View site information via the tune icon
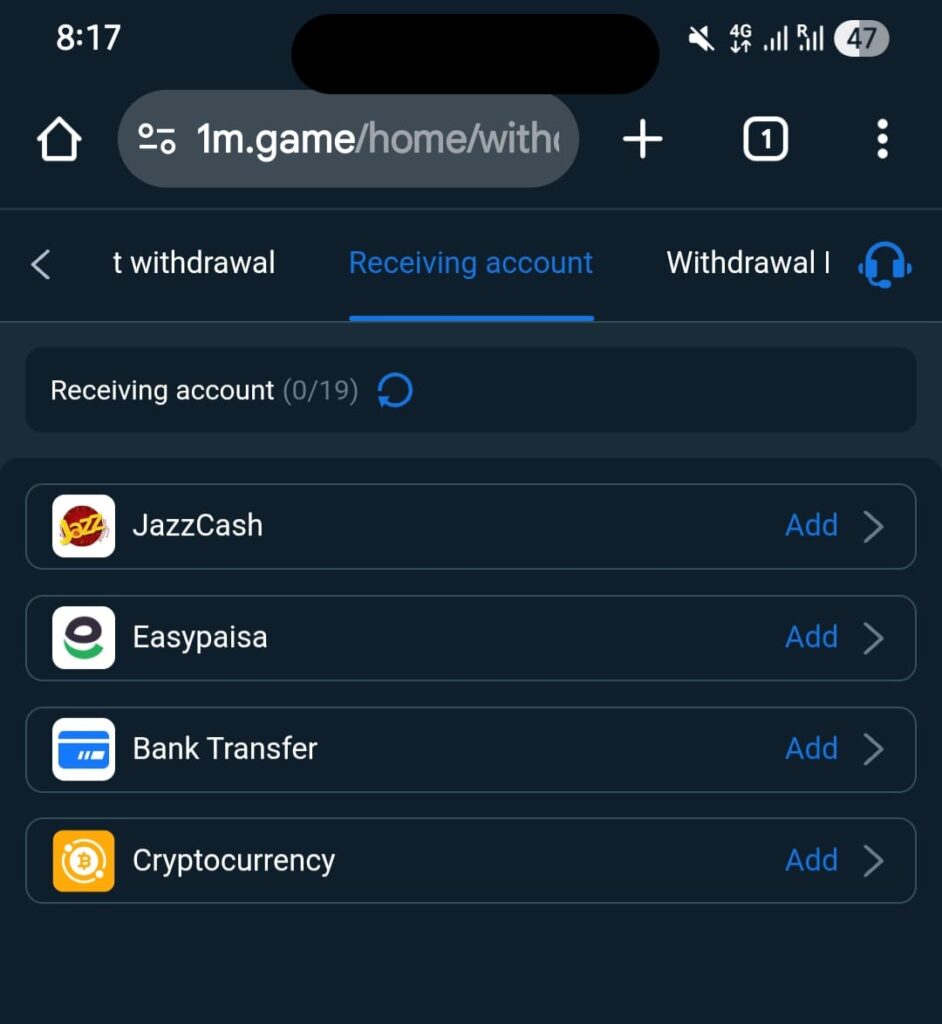 156,139
